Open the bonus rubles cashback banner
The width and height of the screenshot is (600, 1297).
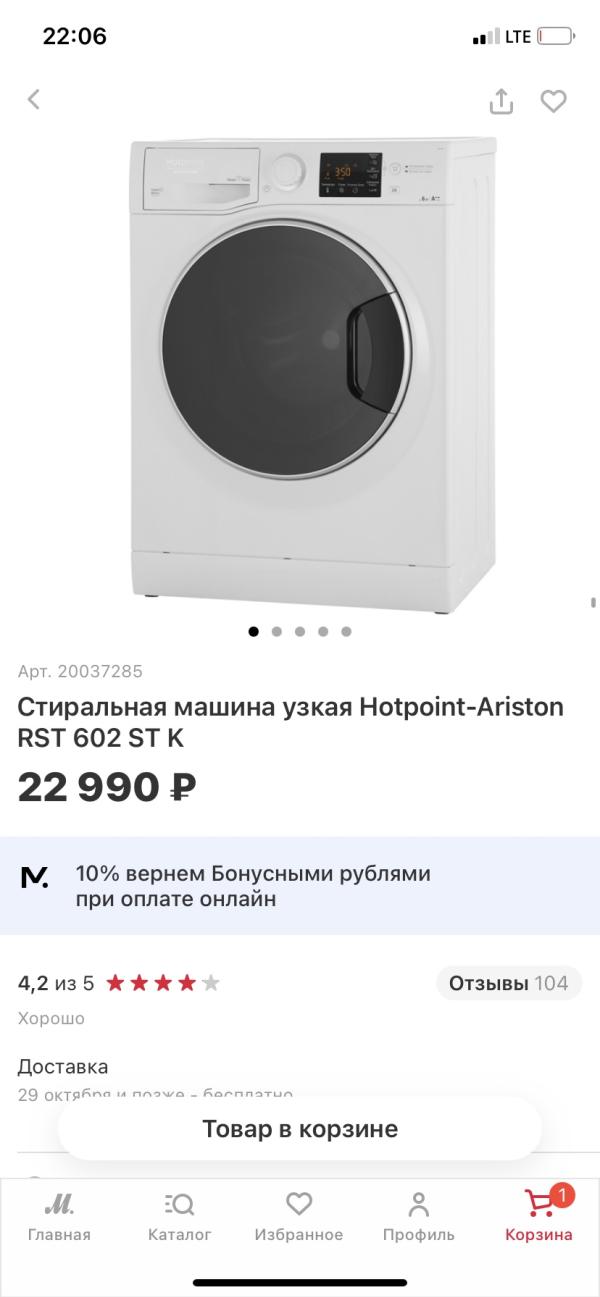click(x=300, y=886)
